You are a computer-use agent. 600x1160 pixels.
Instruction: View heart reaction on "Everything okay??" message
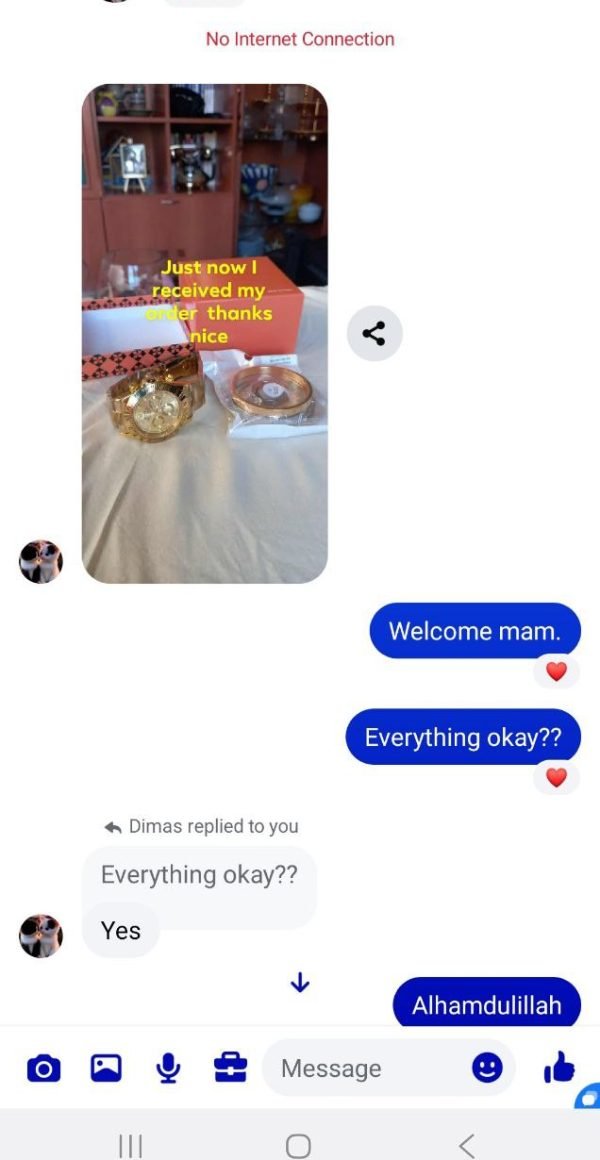pos(556,777)
